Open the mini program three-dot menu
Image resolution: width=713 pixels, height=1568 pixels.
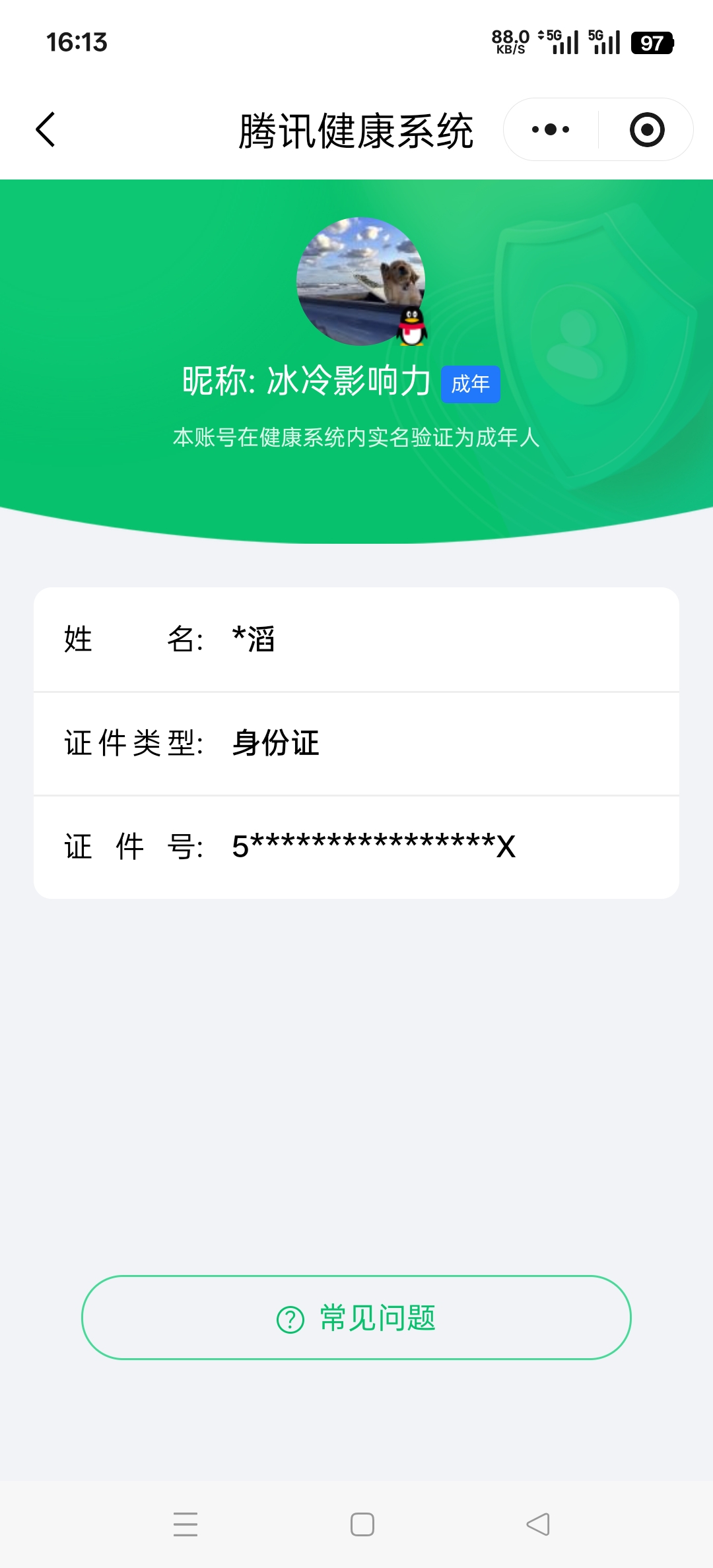coord(551,129)
